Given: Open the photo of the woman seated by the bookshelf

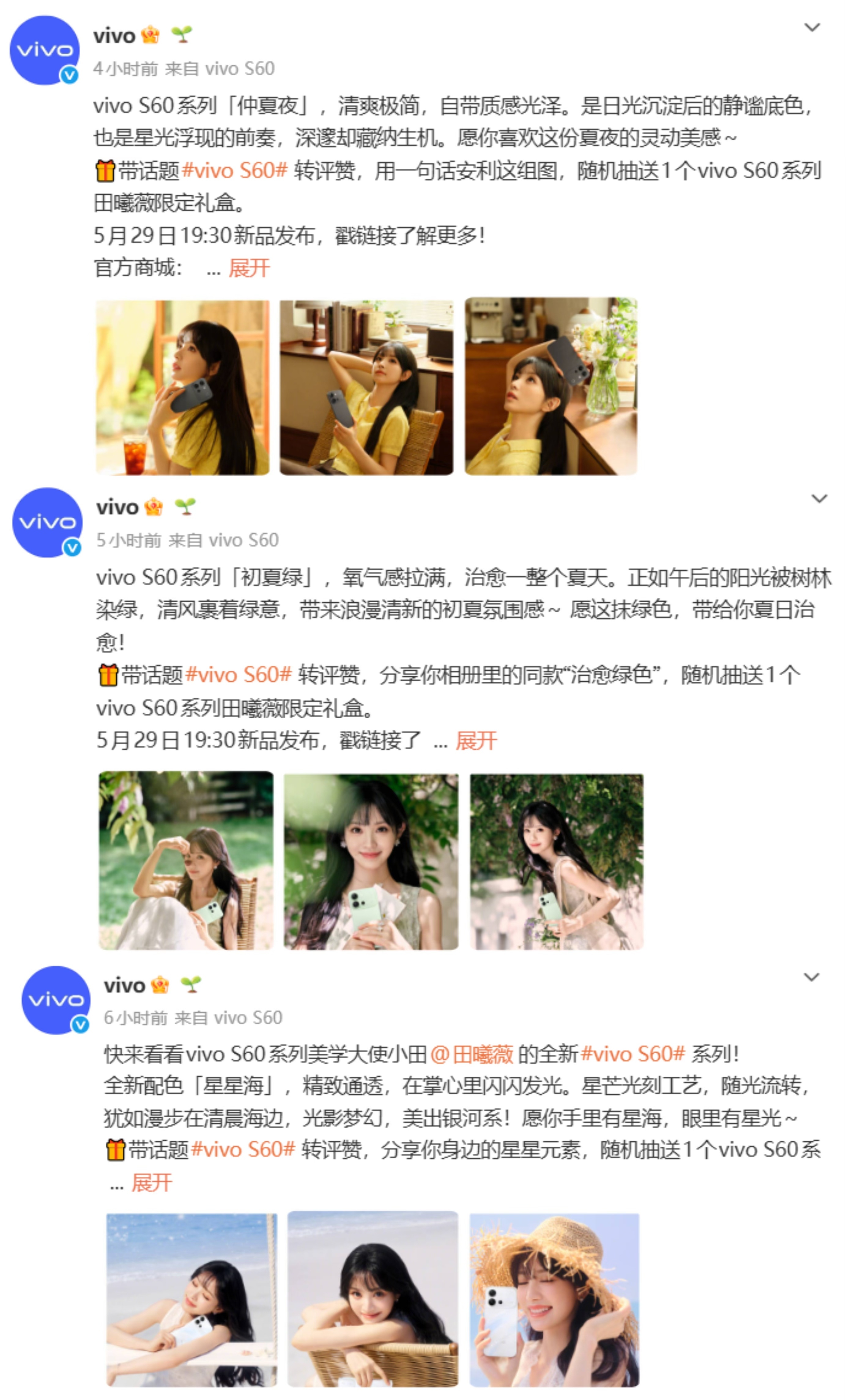Looking at the screenshot, I should (366, 388).
